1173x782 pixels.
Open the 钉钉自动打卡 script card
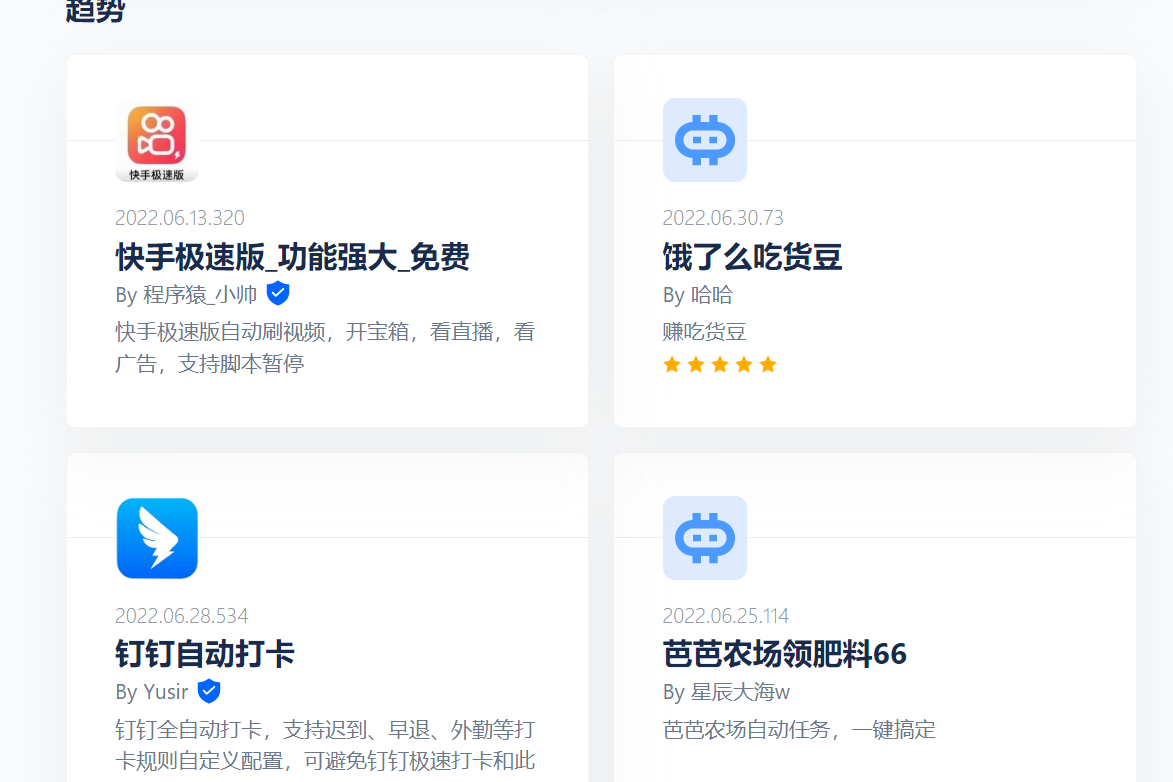click(205, 655)
